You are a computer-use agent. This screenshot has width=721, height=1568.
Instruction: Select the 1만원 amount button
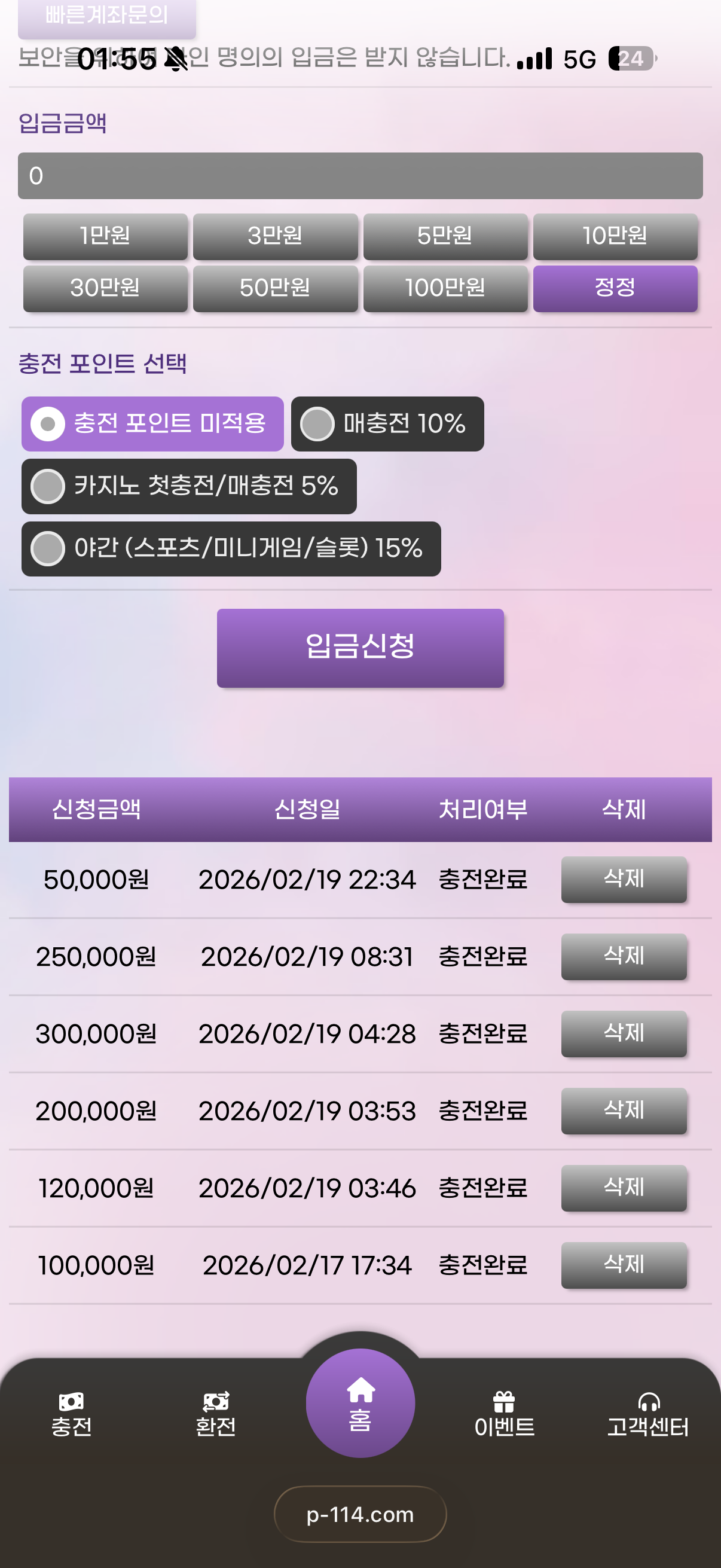point(105,236)
